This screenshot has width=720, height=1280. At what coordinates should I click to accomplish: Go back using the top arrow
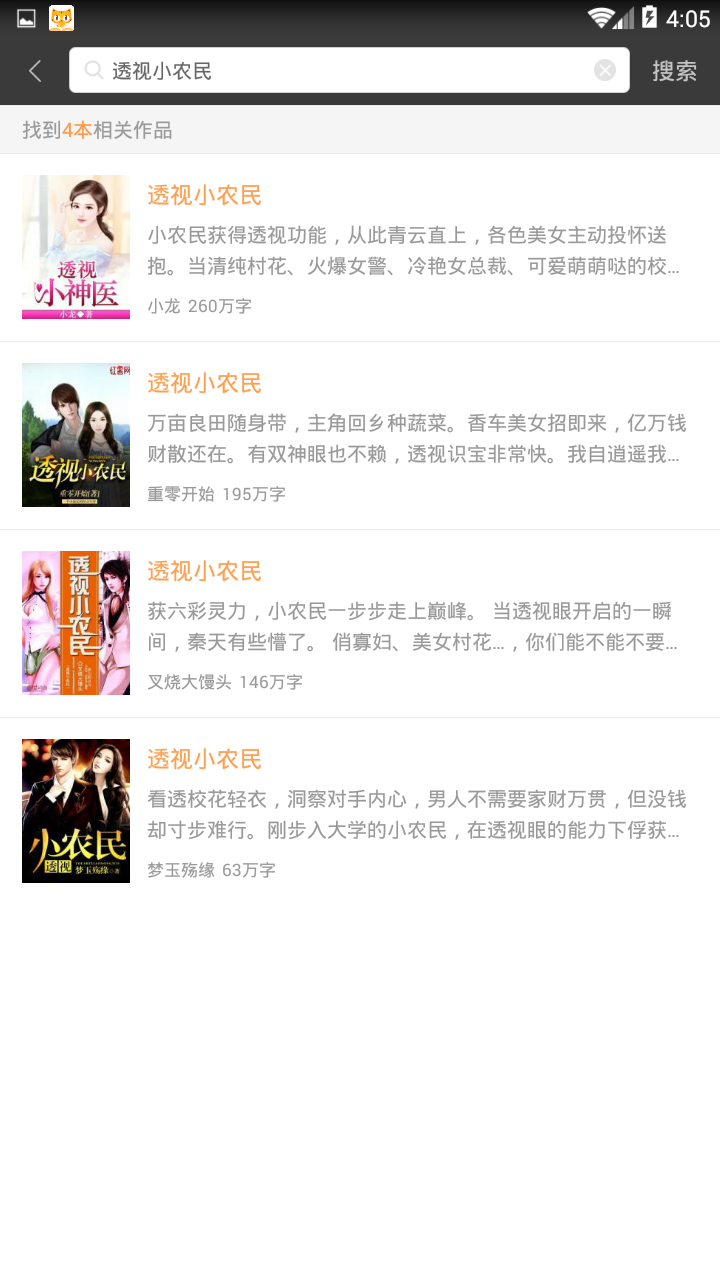tap(36, 71)
